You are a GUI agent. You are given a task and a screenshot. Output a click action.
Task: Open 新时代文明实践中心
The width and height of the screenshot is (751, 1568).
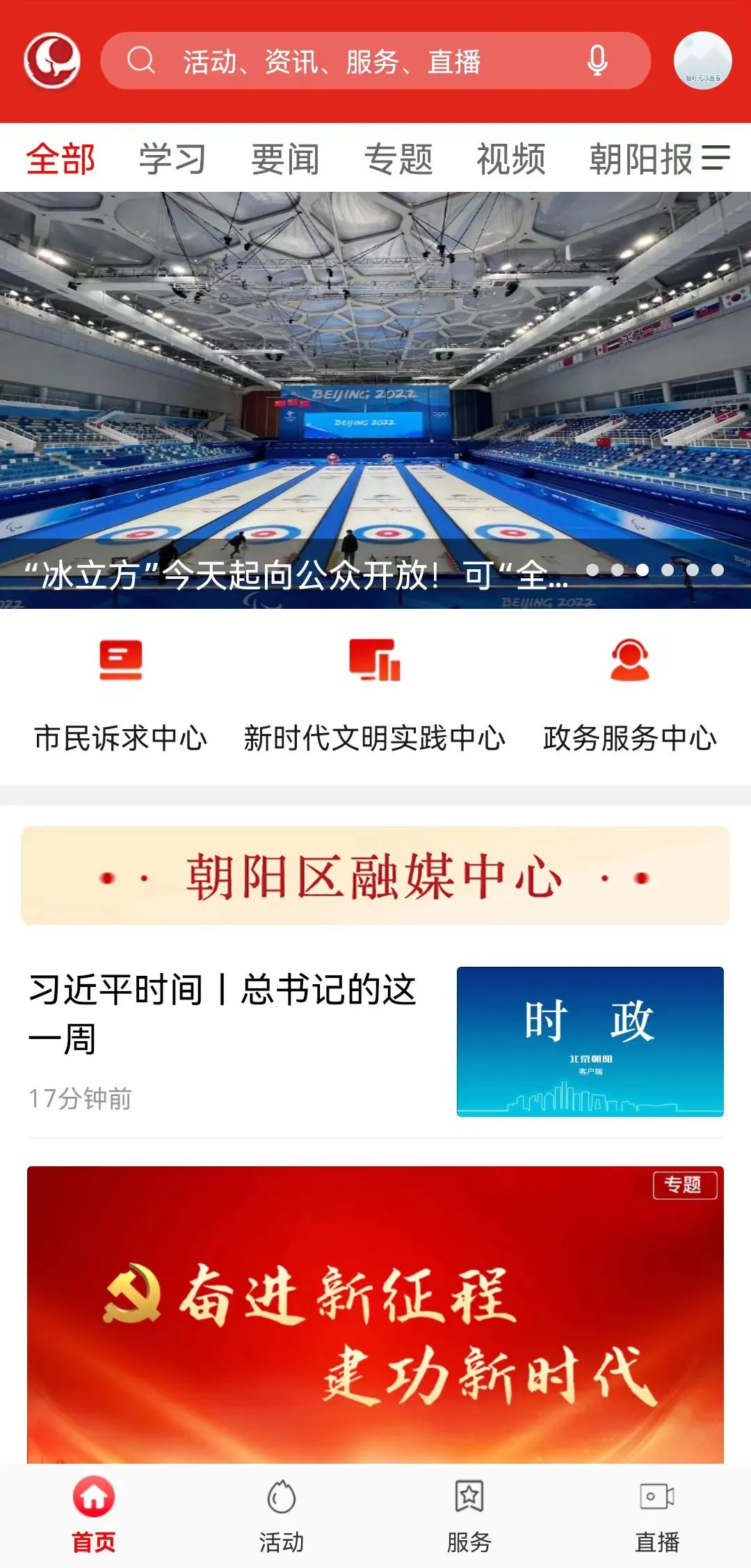375,695
